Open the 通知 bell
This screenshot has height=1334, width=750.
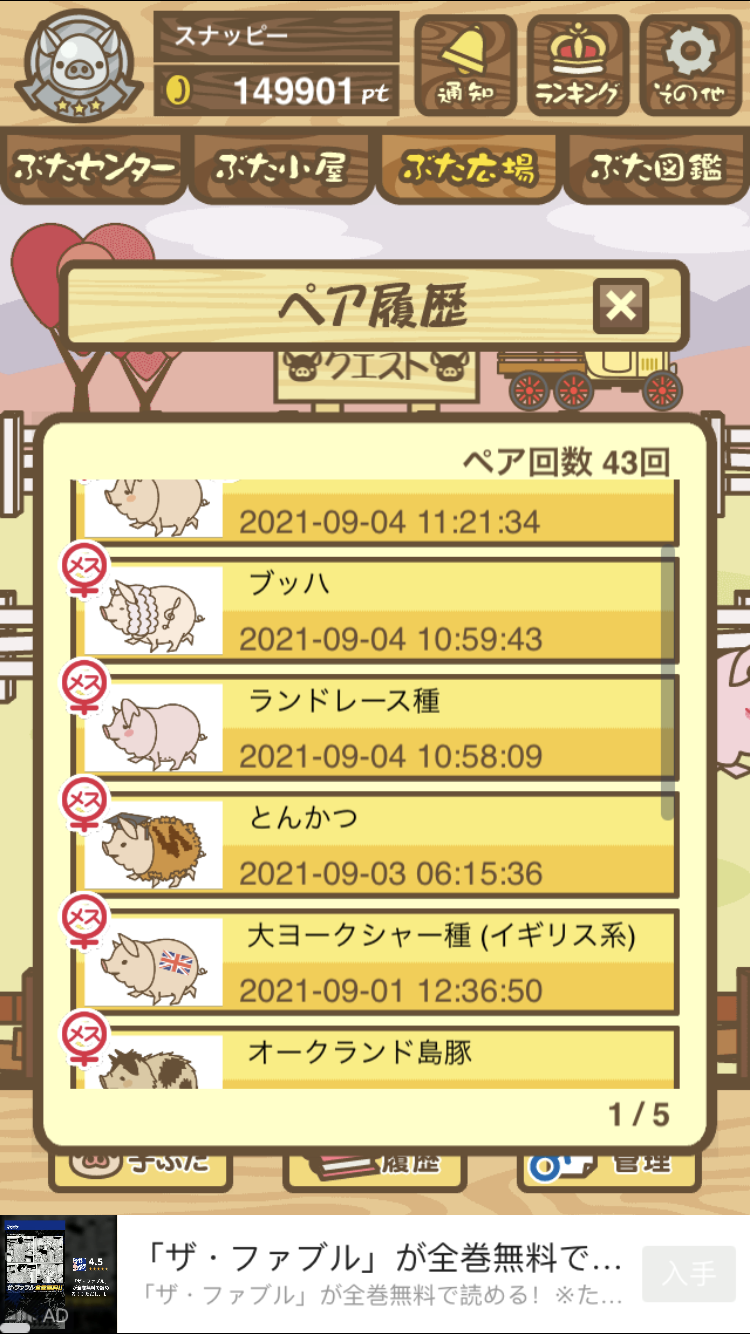click(x=464, y=66)
